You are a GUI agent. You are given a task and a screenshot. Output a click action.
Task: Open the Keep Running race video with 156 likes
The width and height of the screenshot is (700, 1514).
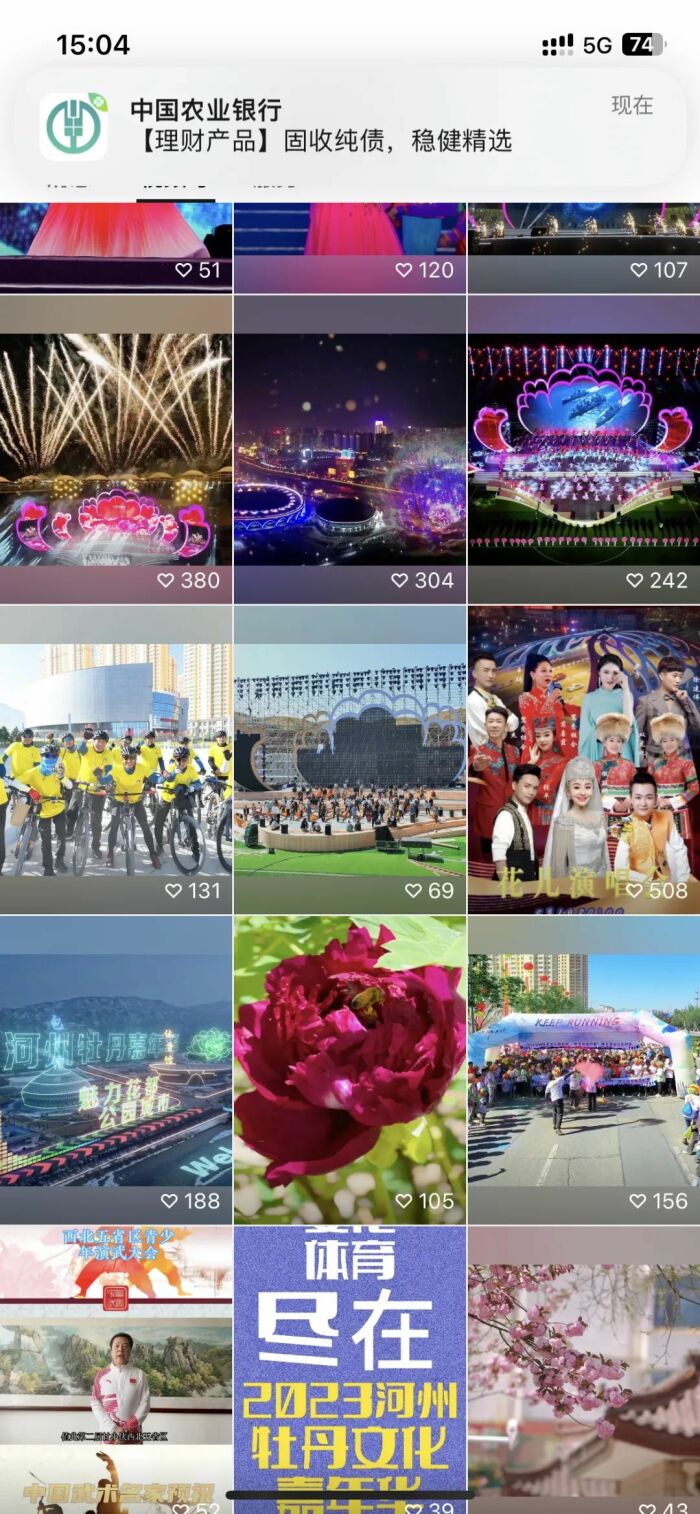click(x=584, y=1070)
